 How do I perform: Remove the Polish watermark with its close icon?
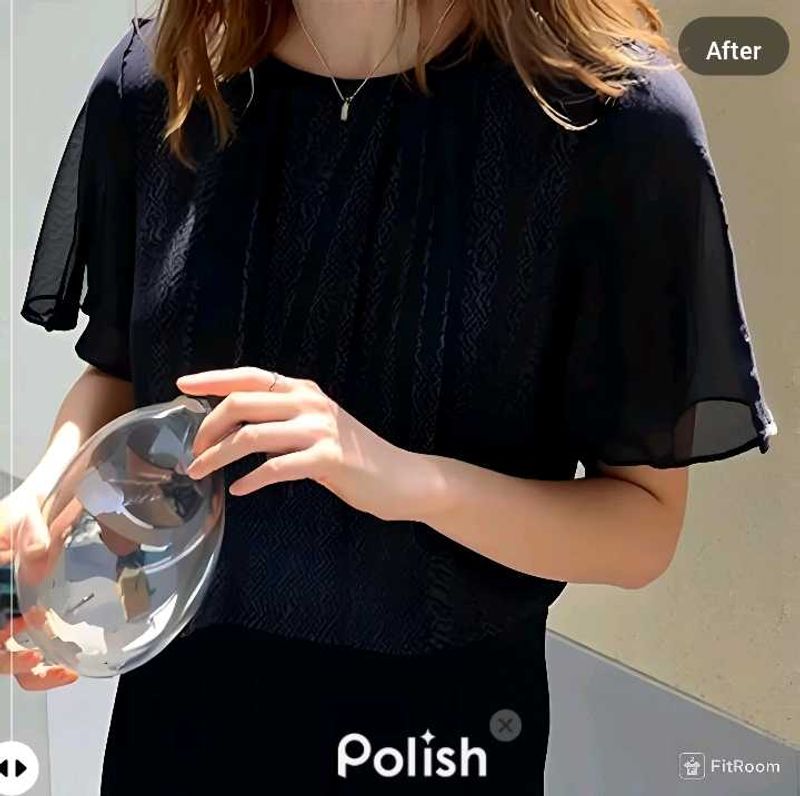[x=505, y=725]
